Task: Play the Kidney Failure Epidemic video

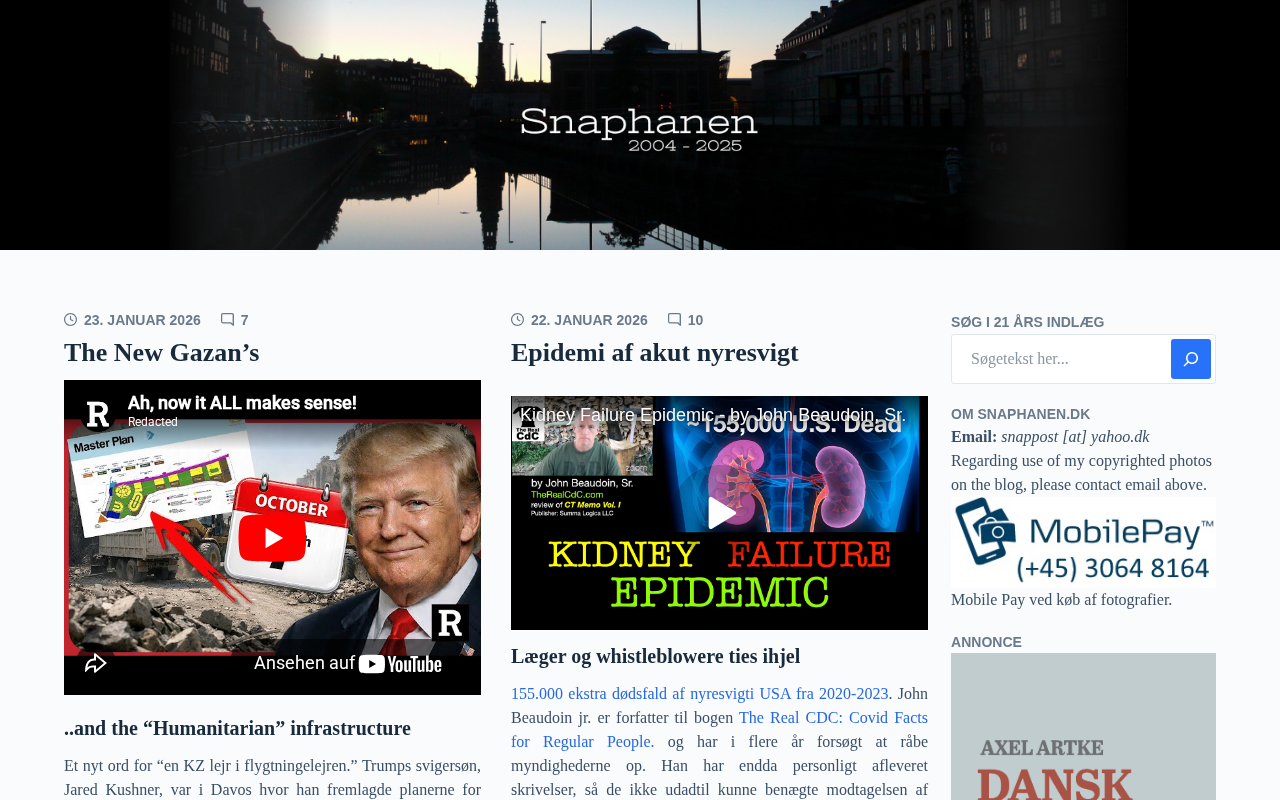Action: (x=719, y=513)
